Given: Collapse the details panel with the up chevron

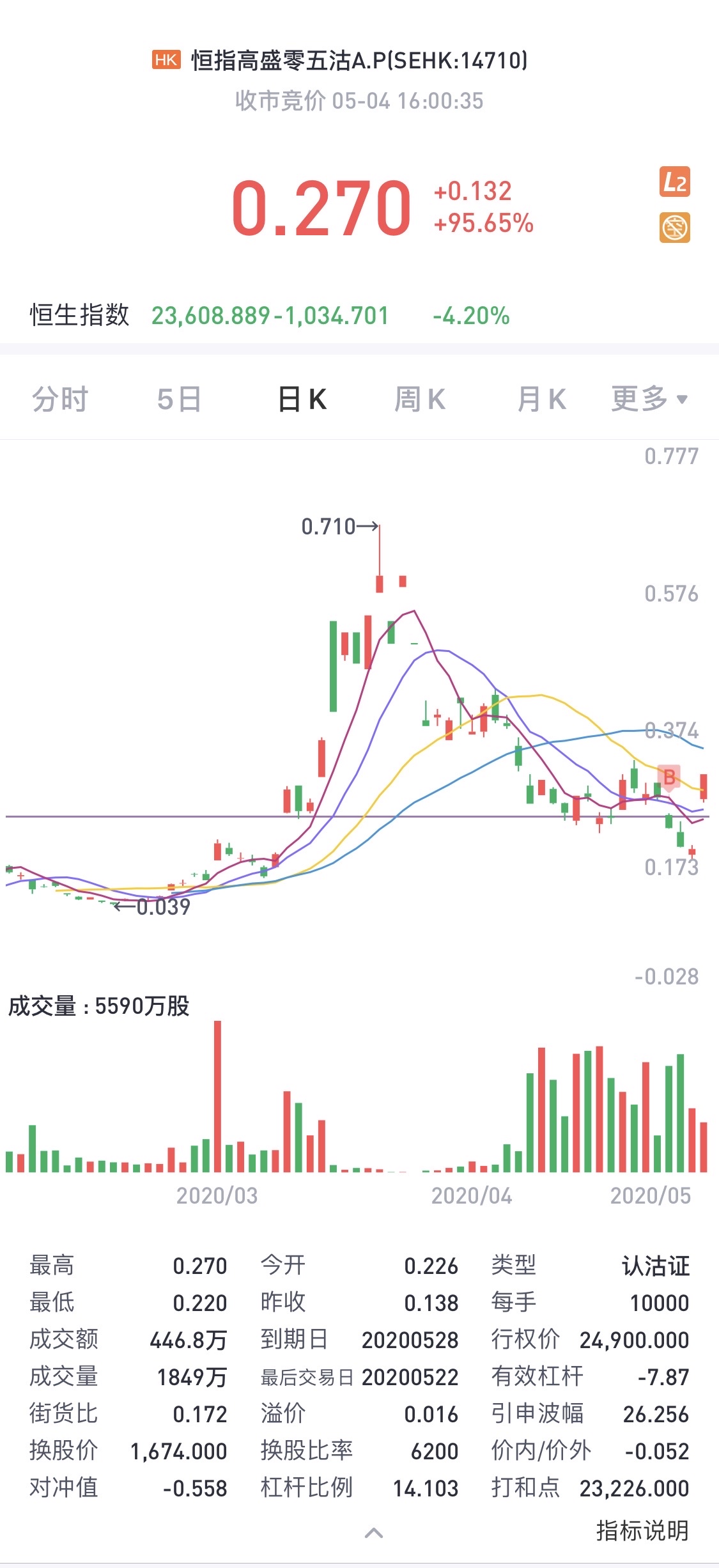Looking at the screenshot, I should [x=374, y=1533].
